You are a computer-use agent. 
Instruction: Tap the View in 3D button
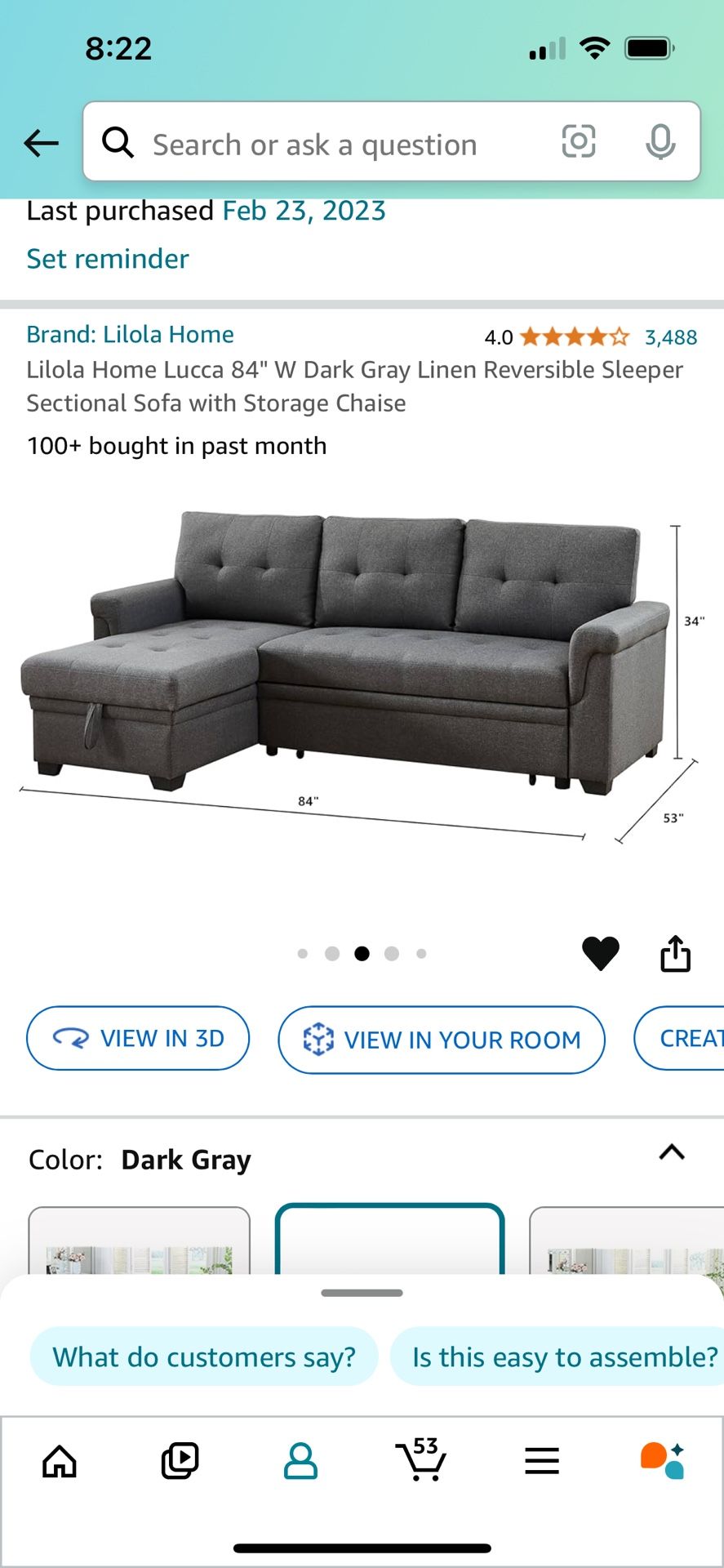[137, 1038]
